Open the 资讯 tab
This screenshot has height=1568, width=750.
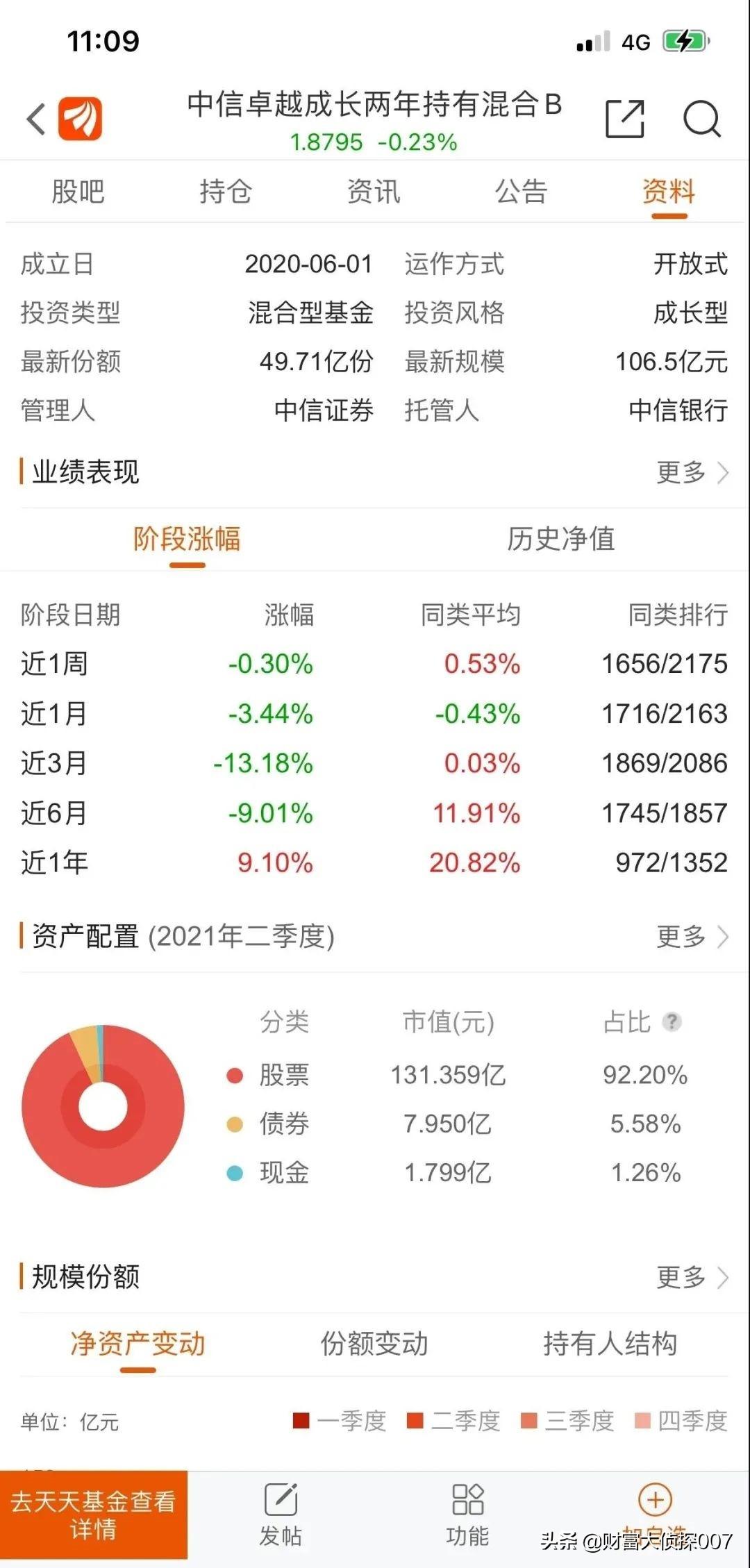[x=374, y=191]
